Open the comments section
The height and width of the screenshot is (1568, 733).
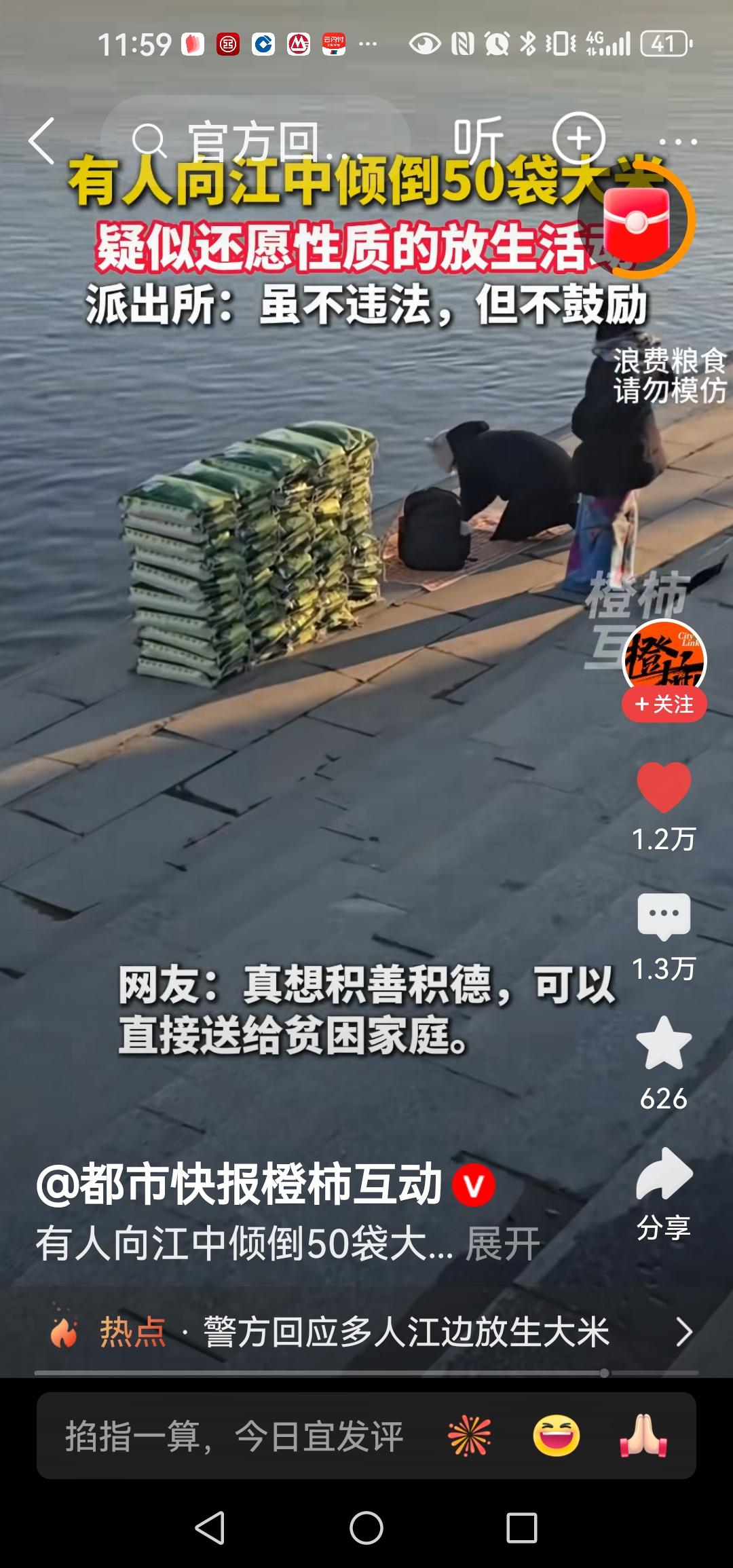coord(663,916)
